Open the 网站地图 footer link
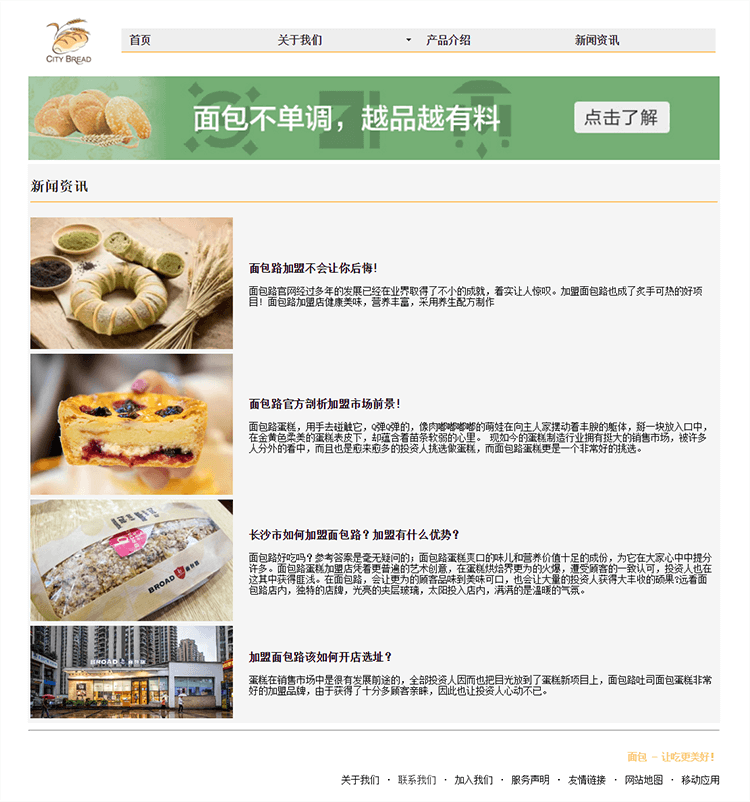750x802 pixels. click(644, 780)
